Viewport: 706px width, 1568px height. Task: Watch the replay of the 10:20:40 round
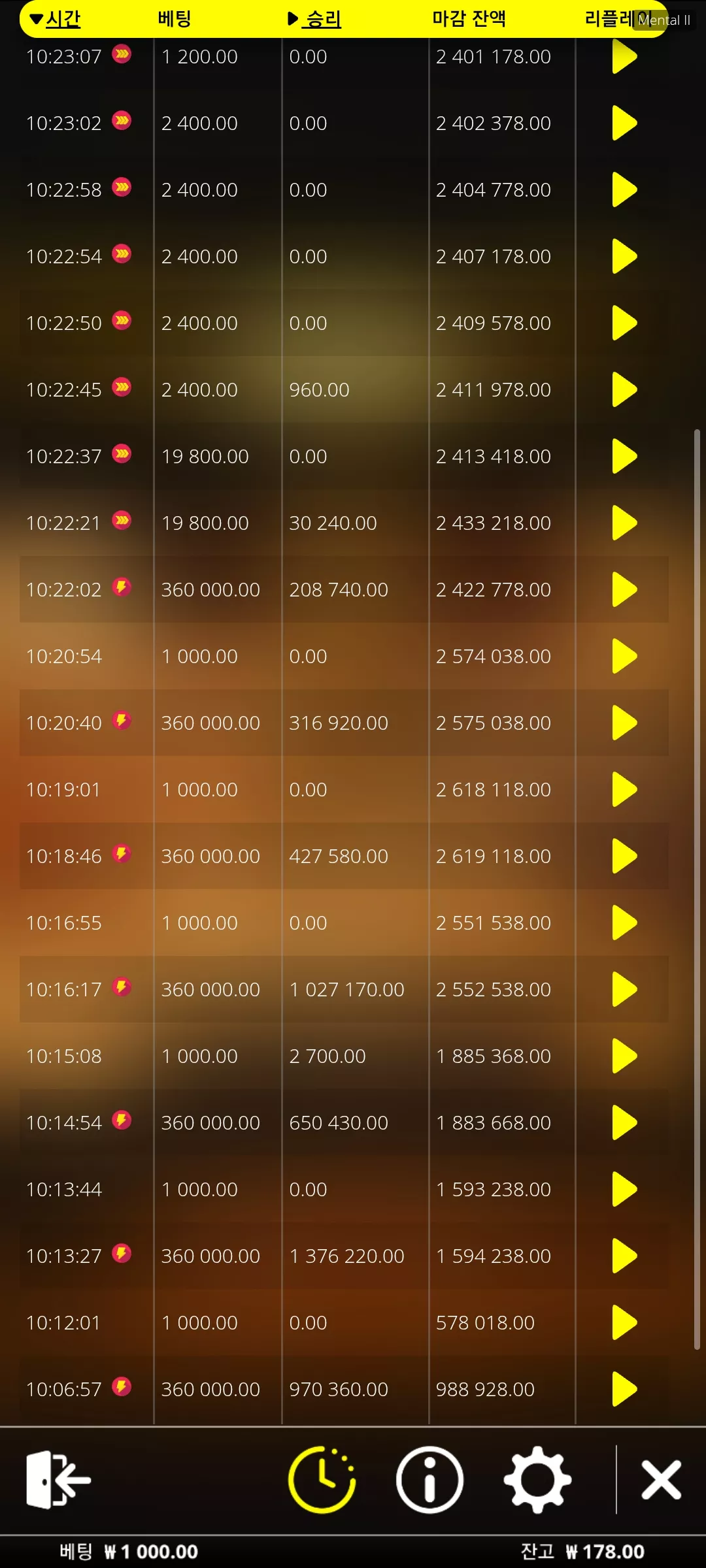624,723
